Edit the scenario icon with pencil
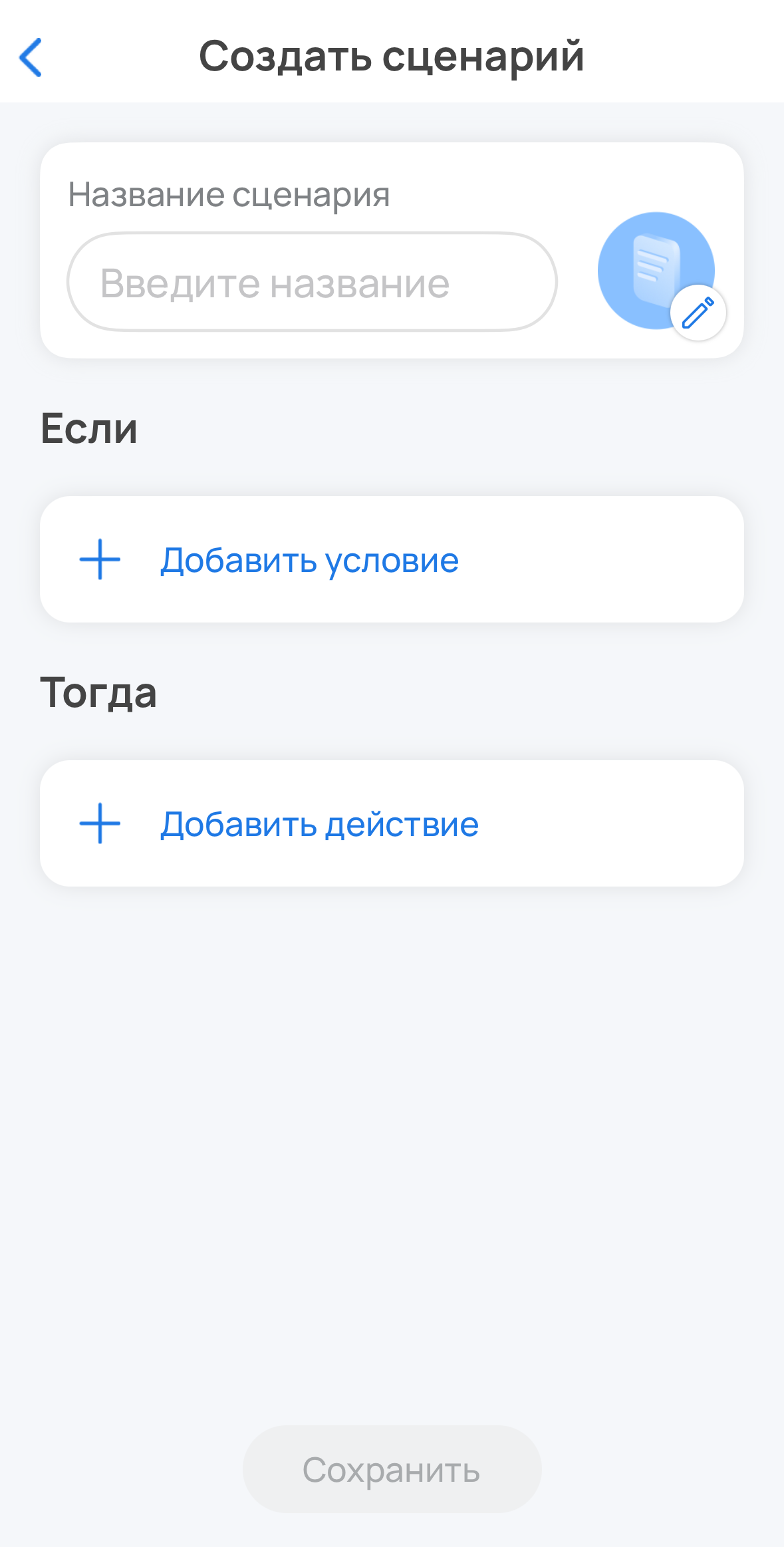This screenshot has width=784, height=1547. click(698, 313)
